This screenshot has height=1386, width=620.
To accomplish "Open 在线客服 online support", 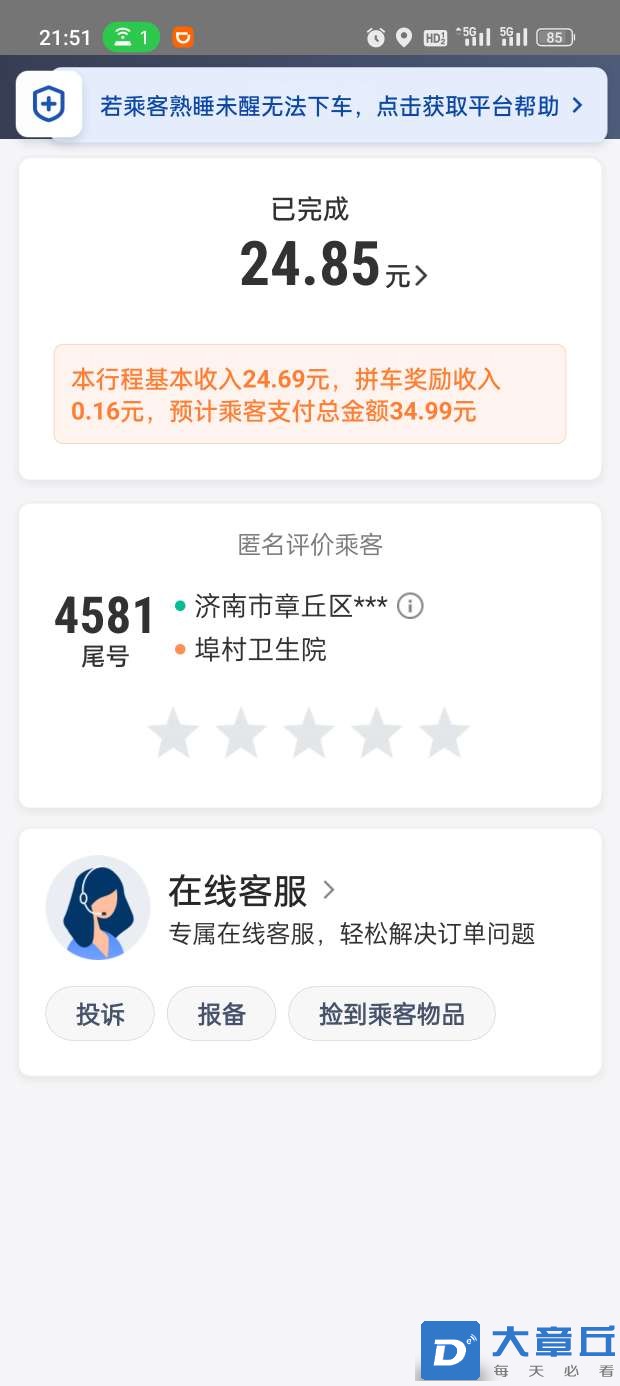I will point(251,889).
